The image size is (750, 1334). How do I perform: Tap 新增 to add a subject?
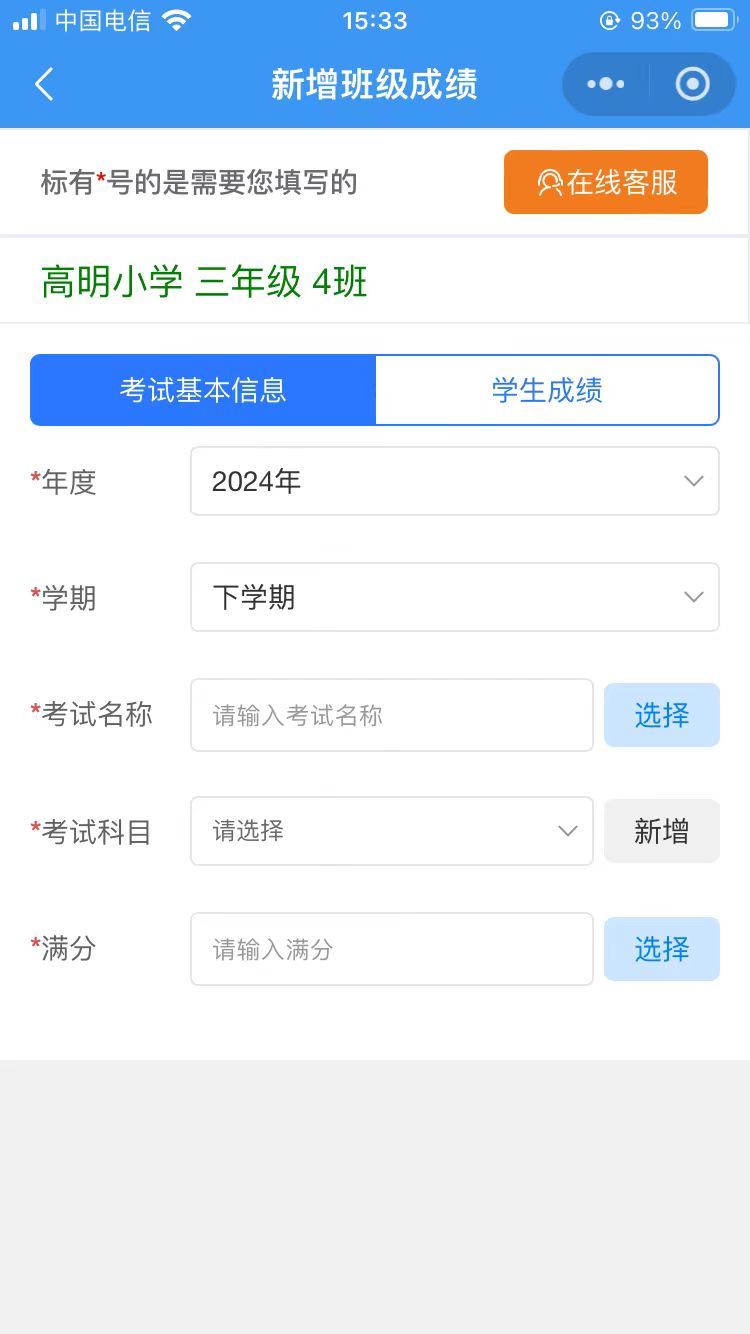662,831
